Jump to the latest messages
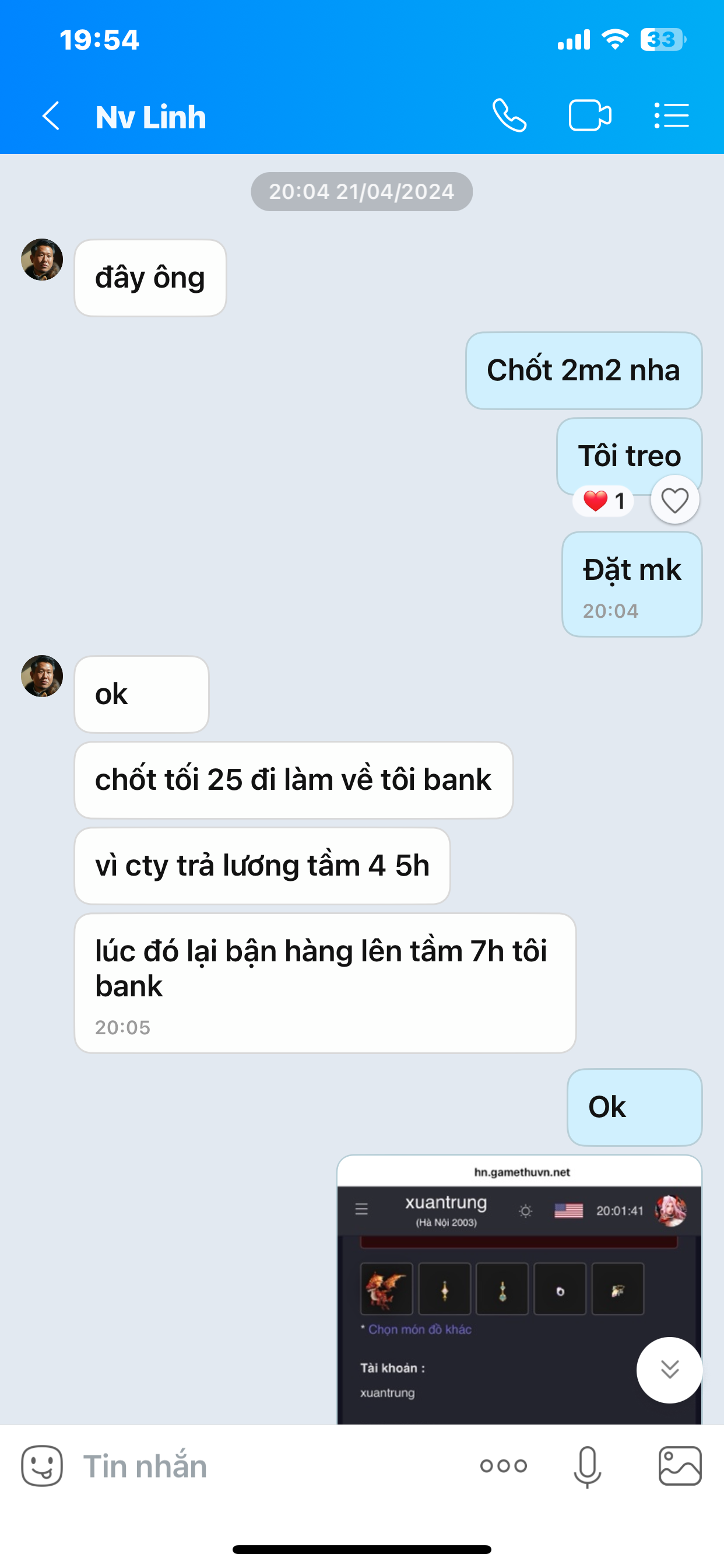This screenshot has width=724, height=1568. pos(669,1370)
